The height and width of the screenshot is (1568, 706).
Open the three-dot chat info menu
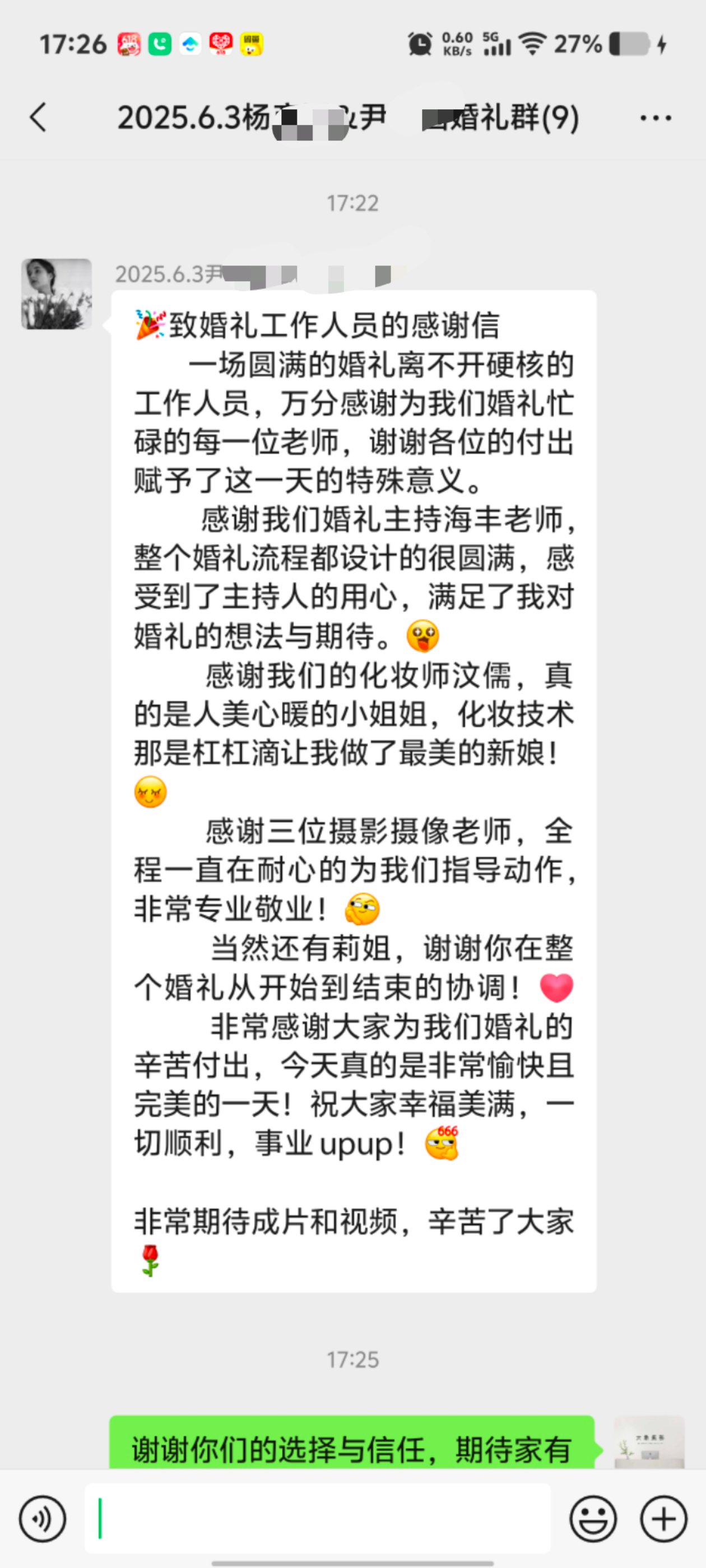point(656,118)
